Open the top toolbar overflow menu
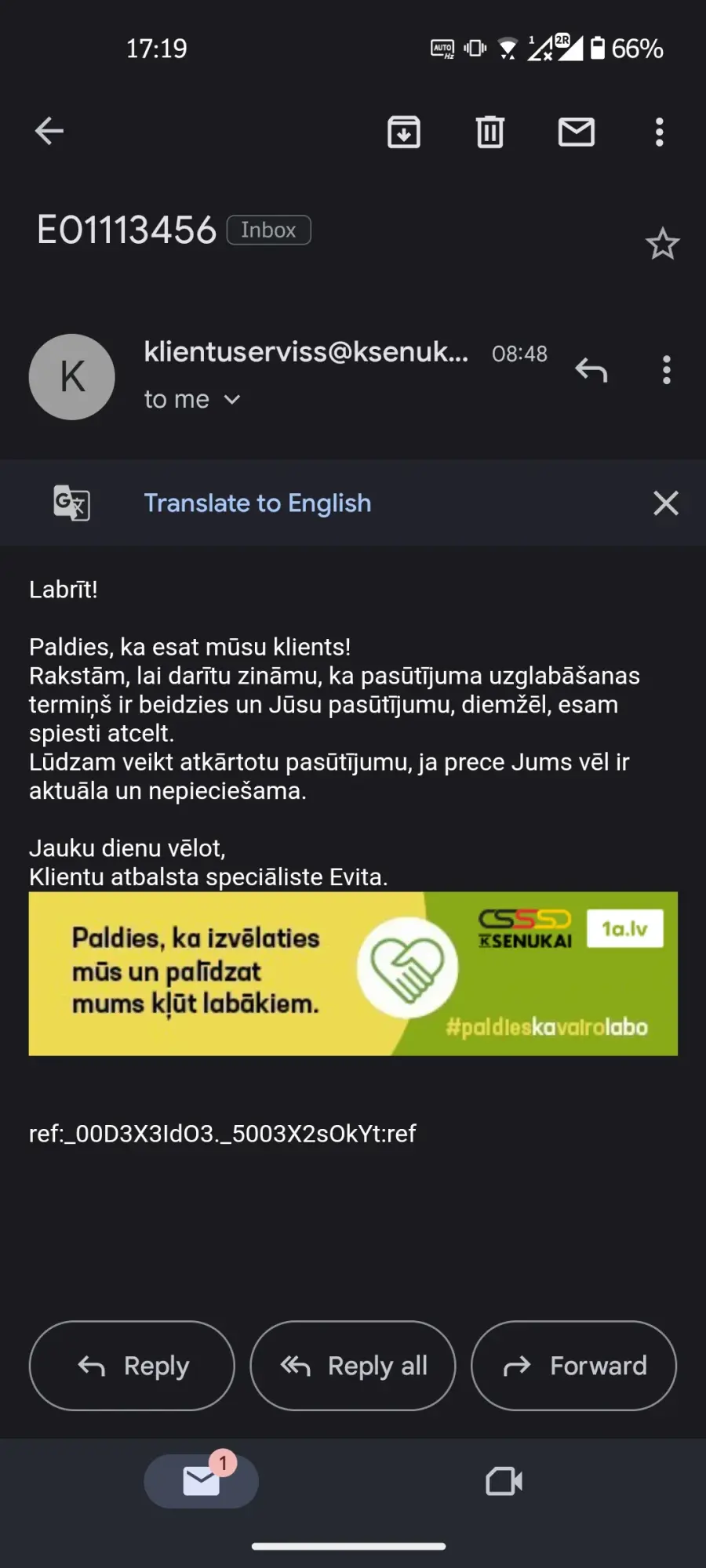The height and width of the screenshot is (1568, 706). [x=660, y=132]
